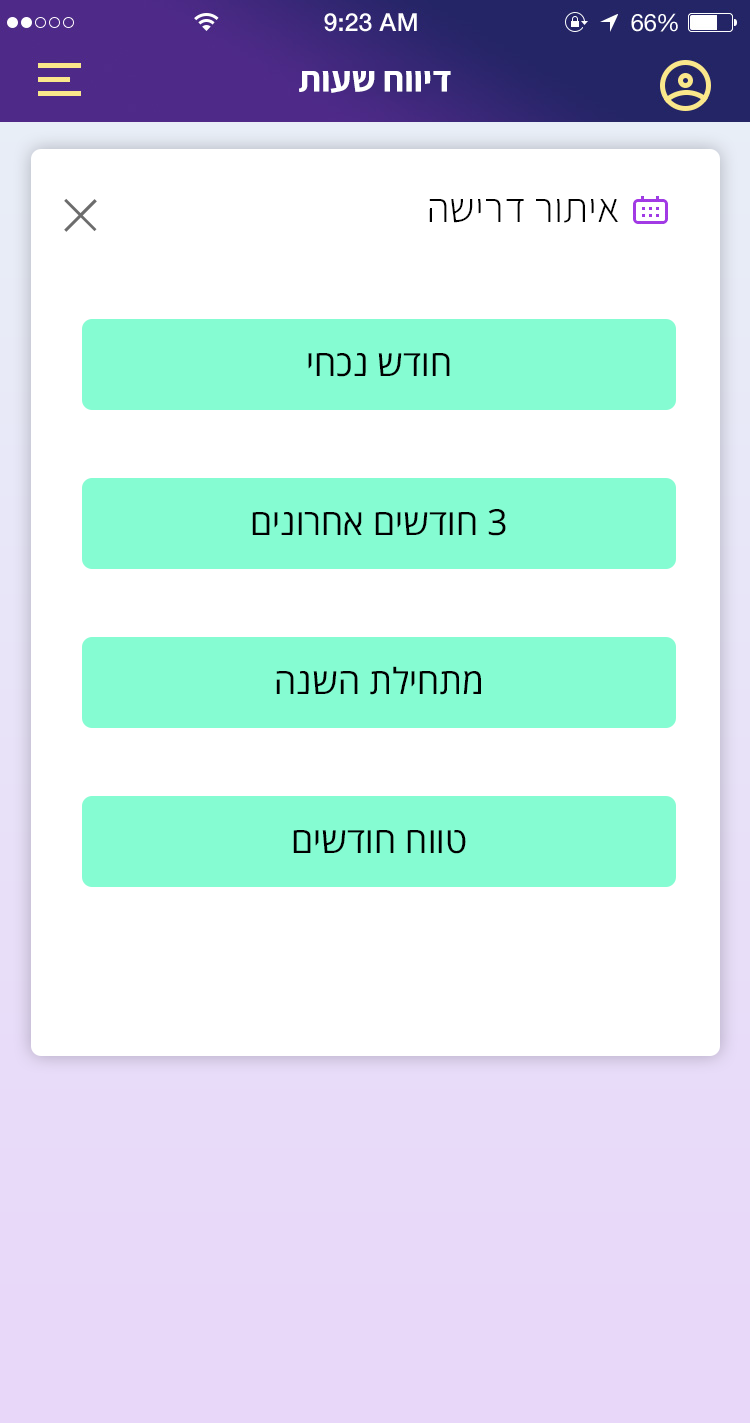Open the hamburger menu

59,80
